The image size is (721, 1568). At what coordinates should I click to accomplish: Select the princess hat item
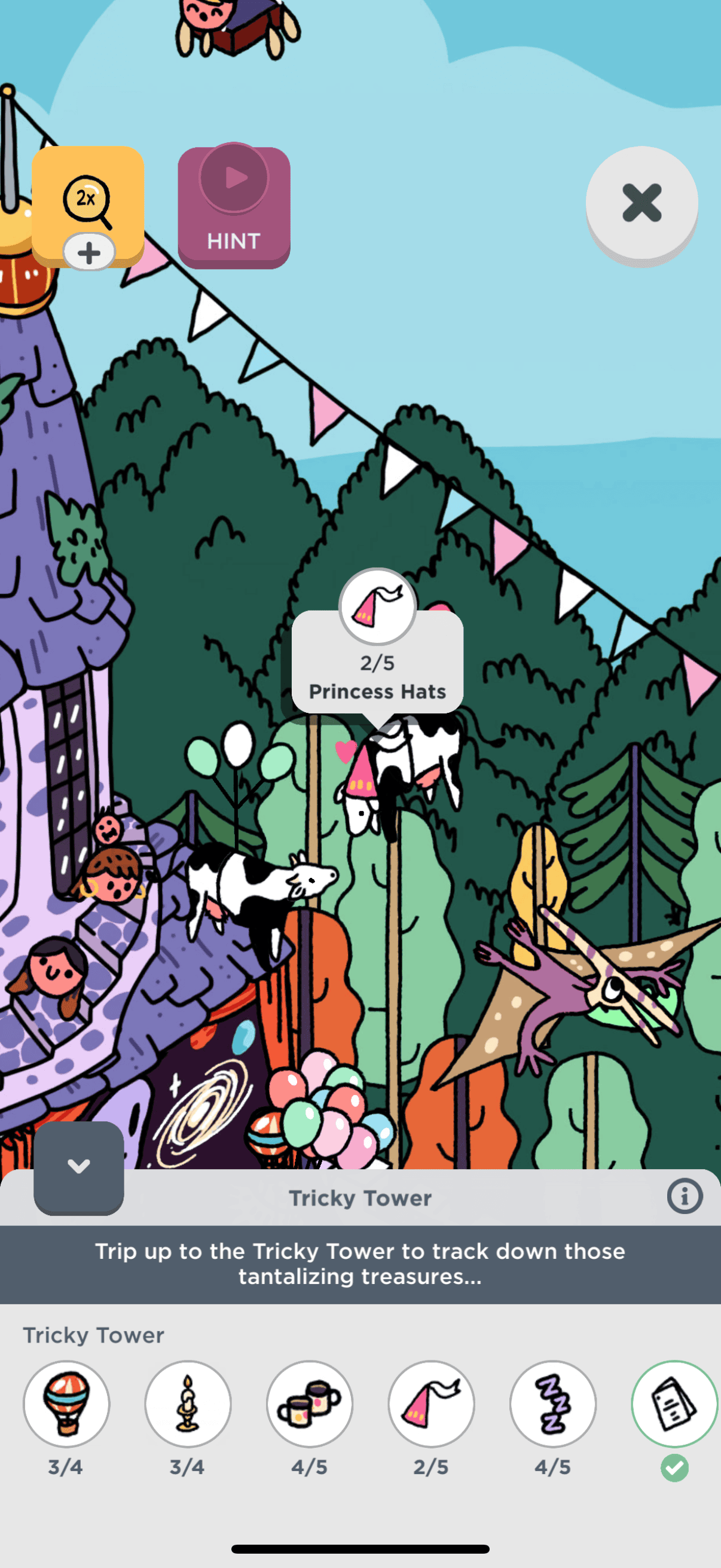(x=431, y=1403)
